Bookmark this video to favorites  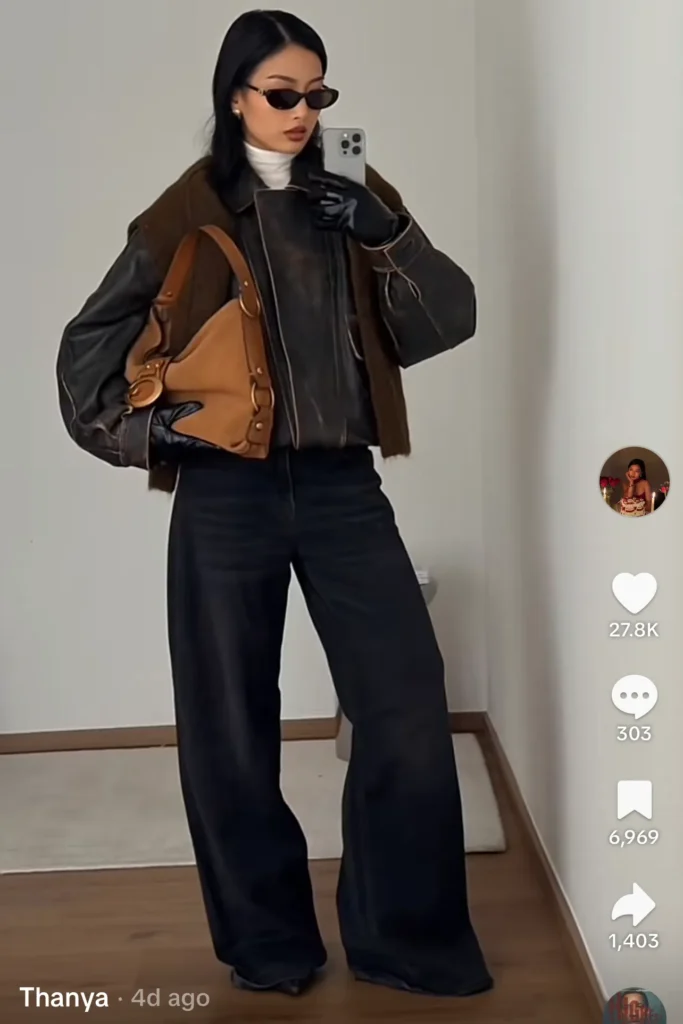[x=634, y=800]
